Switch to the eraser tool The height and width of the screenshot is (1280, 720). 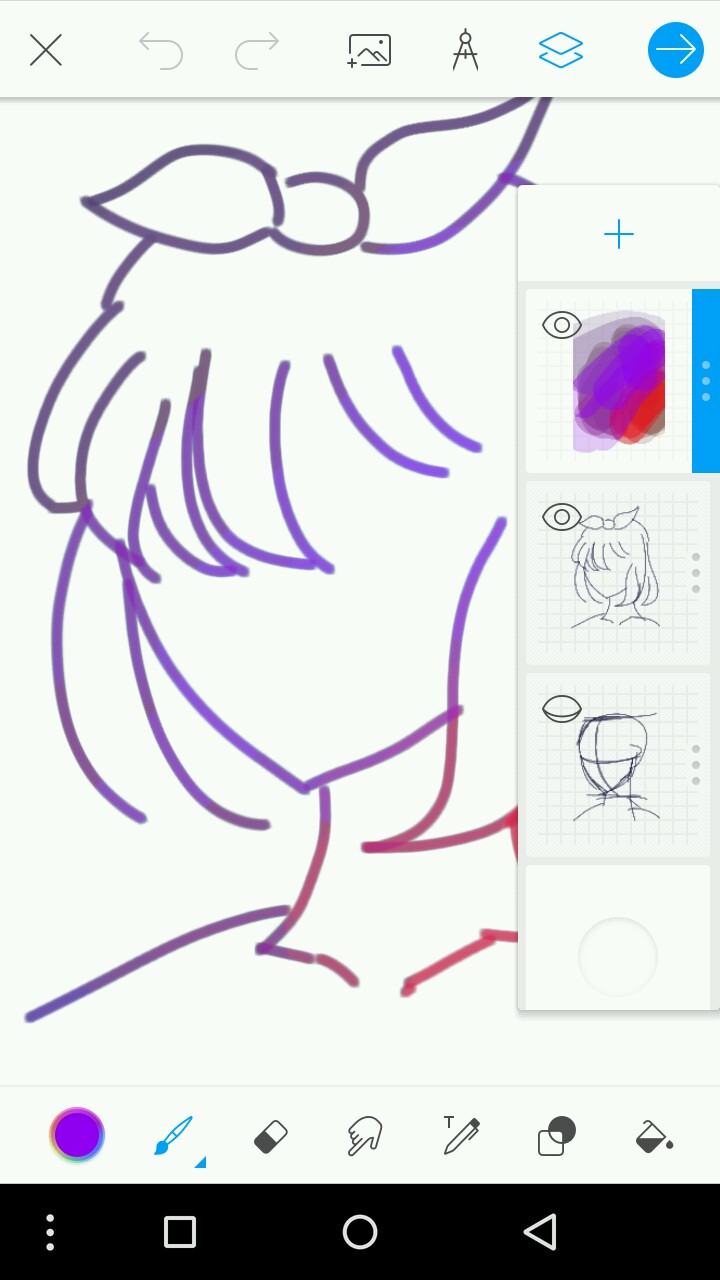click(x=271, y=1137)
